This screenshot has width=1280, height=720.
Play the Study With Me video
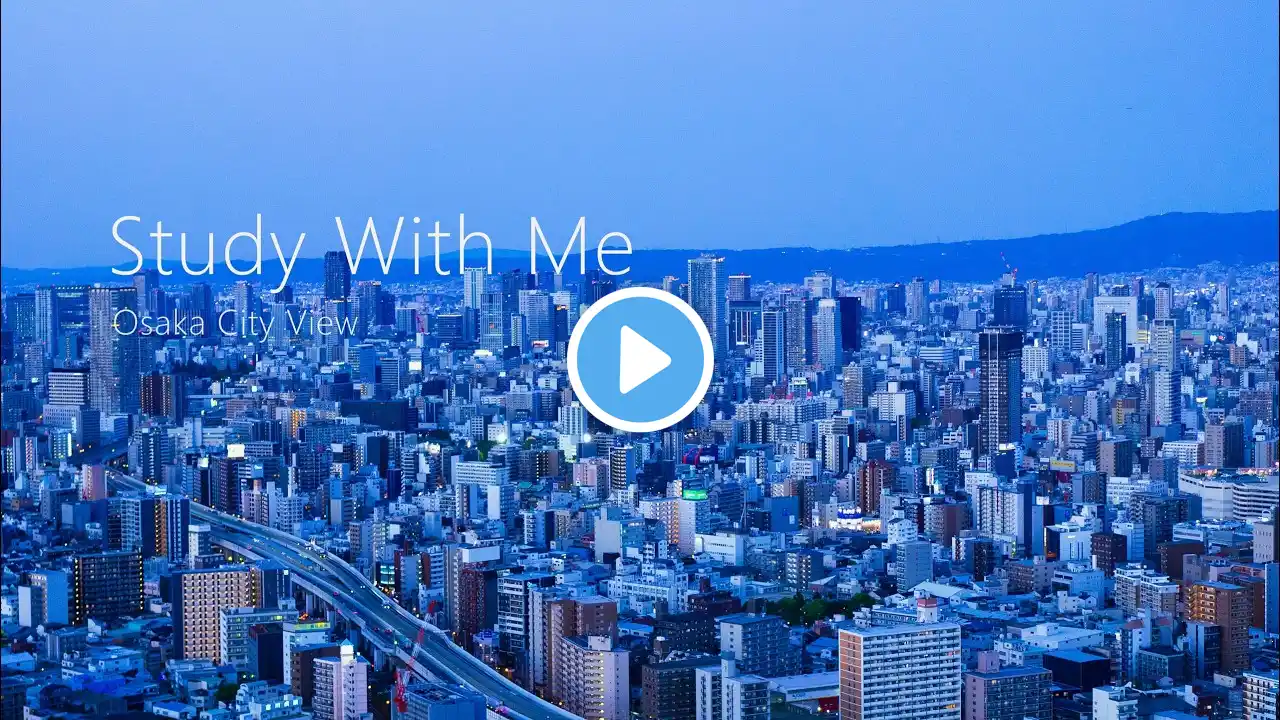click(x=640, y=360)
